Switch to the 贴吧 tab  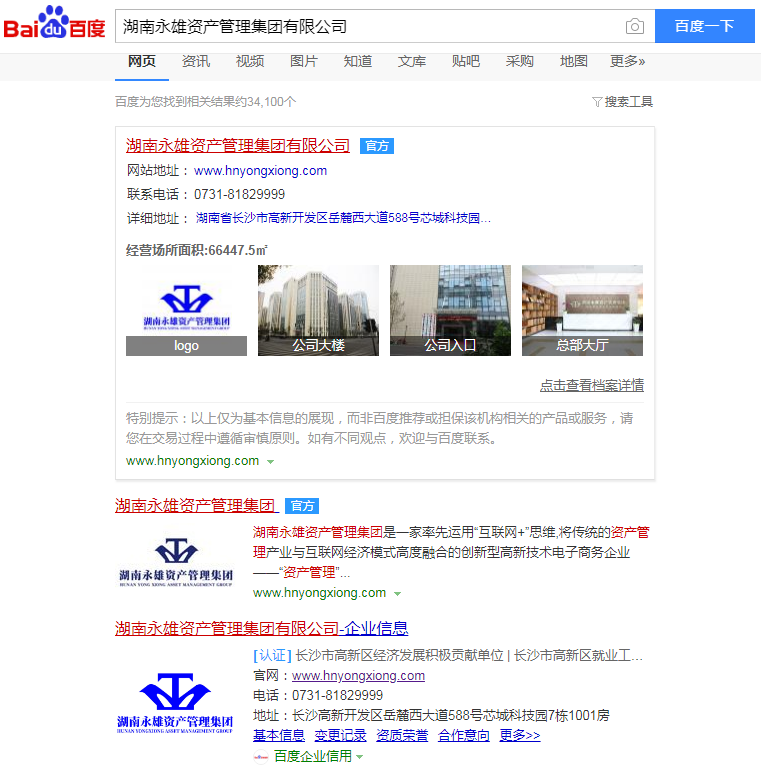466,61
